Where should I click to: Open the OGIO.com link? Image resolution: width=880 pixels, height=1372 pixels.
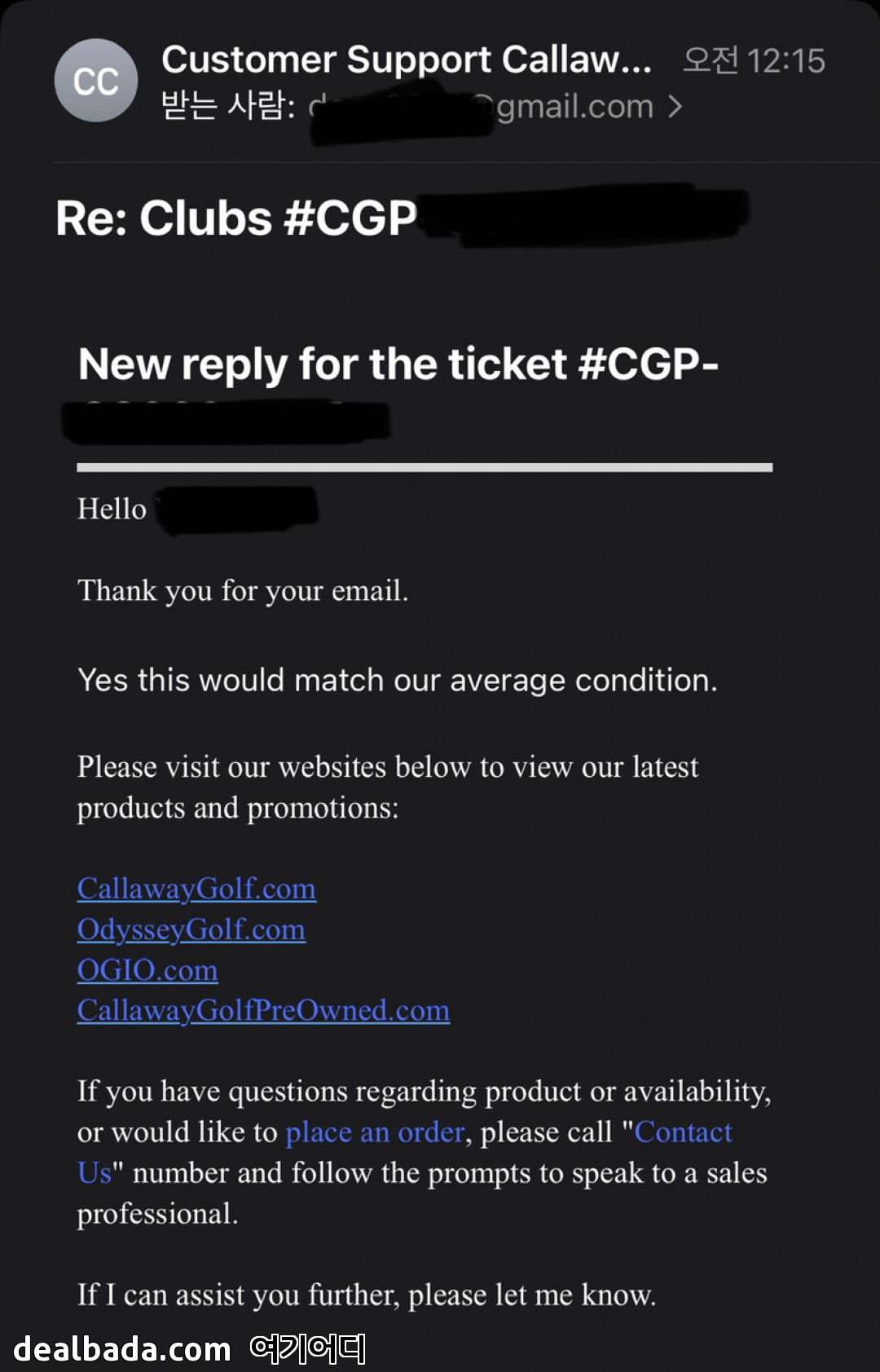pos(147,970)
